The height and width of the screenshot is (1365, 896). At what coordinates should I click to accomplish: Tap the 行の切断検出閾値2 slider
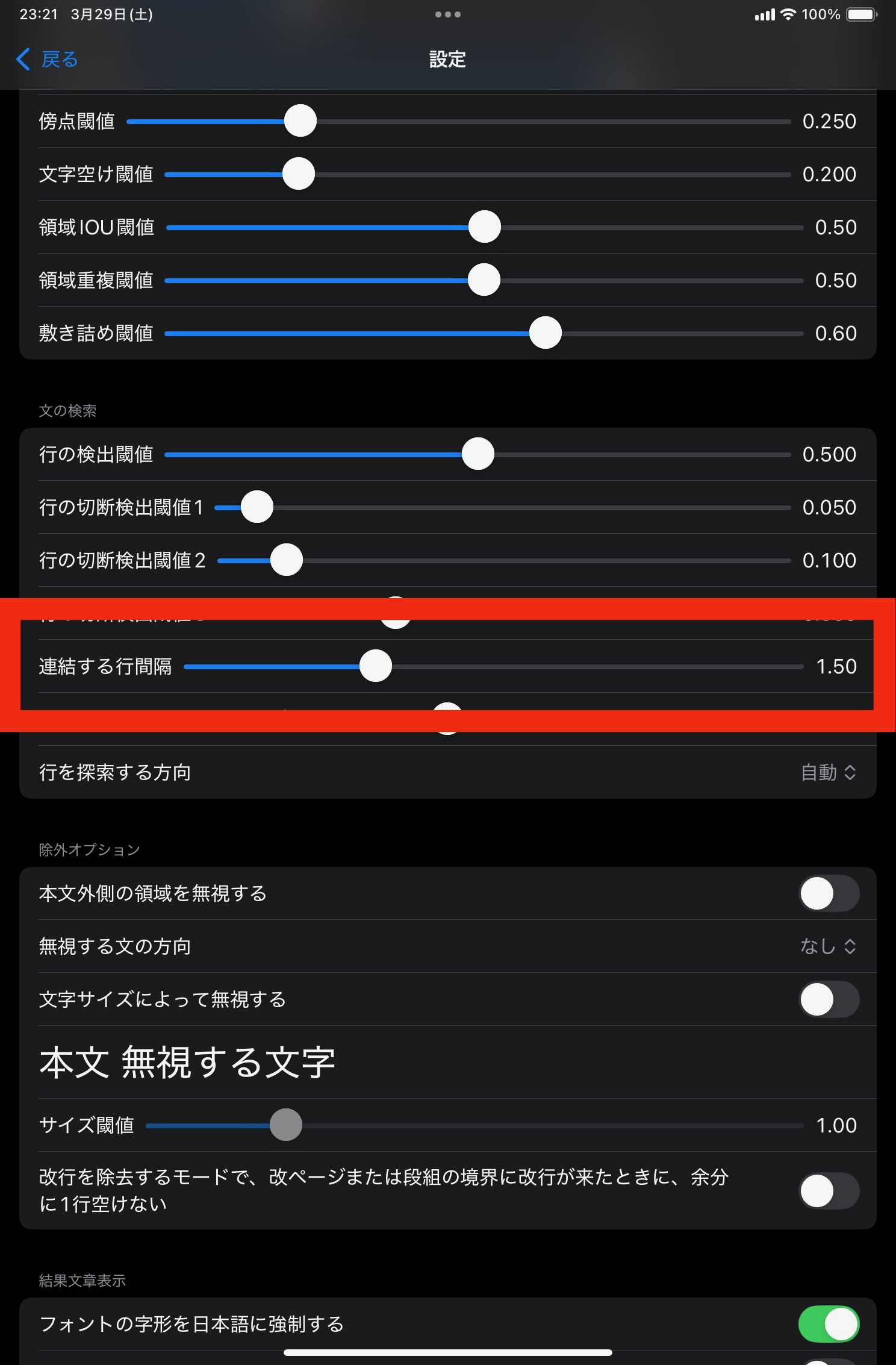coord(287,560)
